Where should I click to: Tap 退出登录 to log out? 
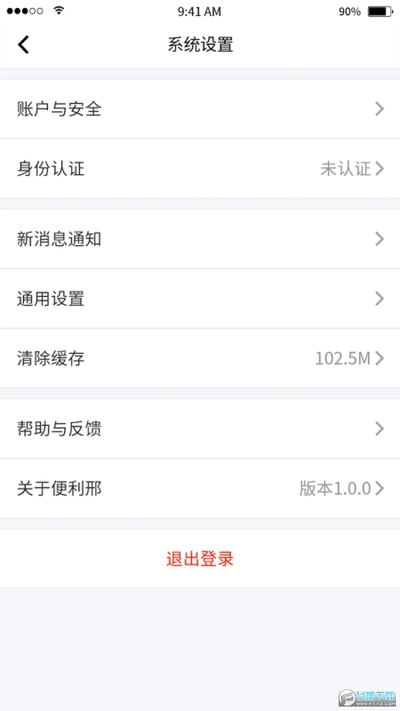point(200,559)
